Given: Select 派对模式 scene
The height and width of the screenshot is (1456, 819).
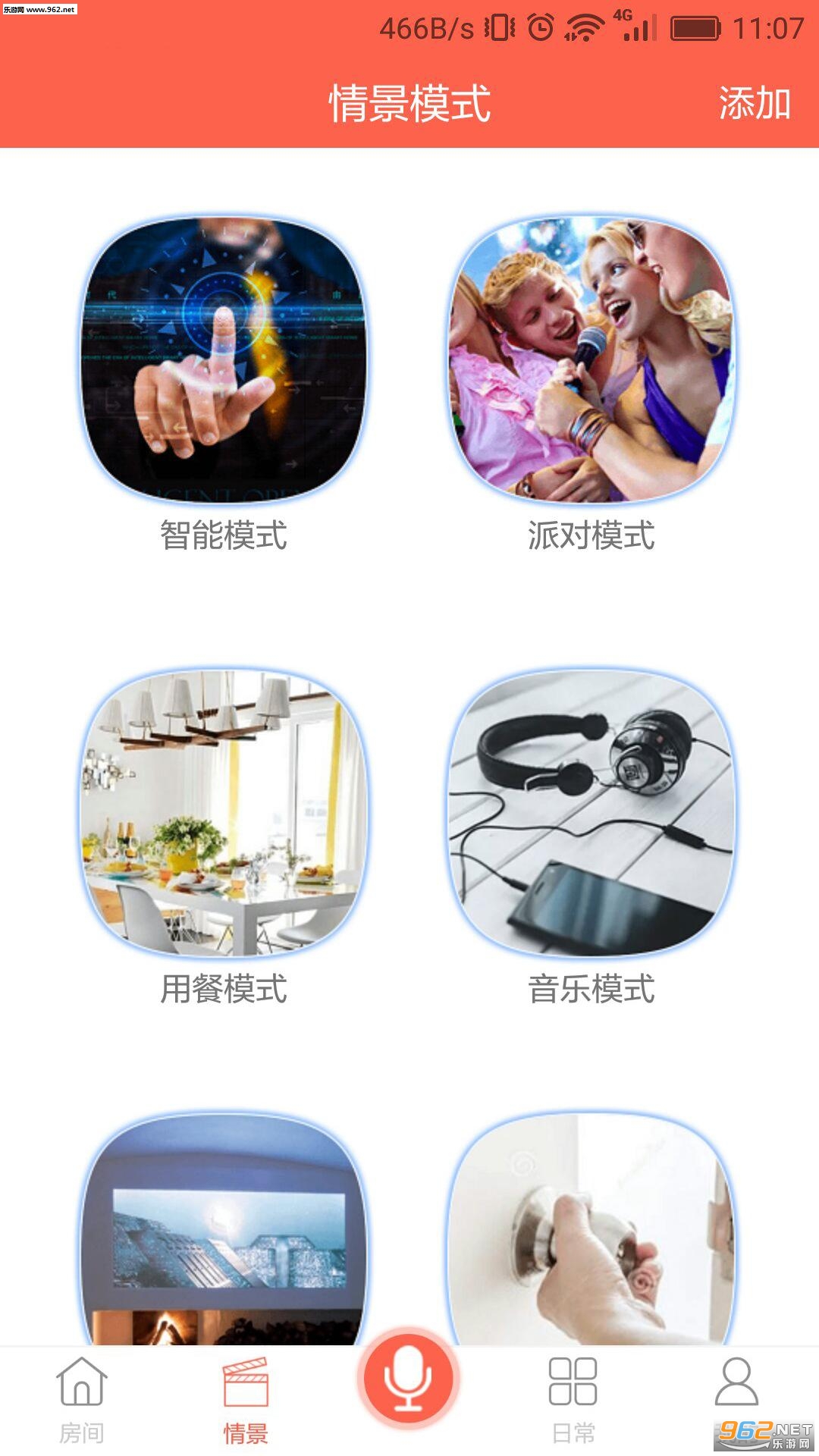Looking at the screenshot, I should tap(591, 360).
